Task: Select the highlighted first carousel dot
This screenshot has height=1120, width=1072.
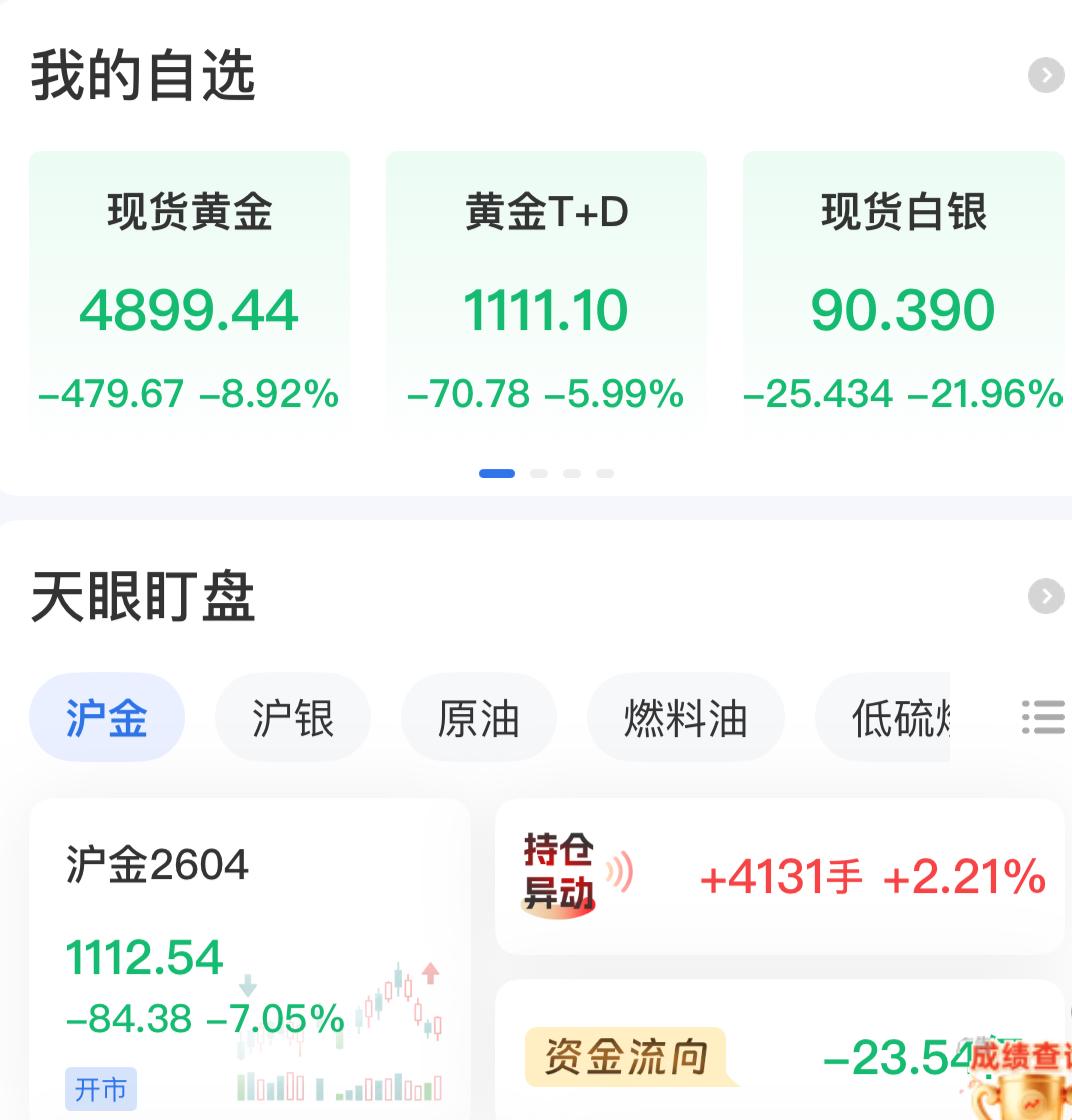Action: click(498, 473)
